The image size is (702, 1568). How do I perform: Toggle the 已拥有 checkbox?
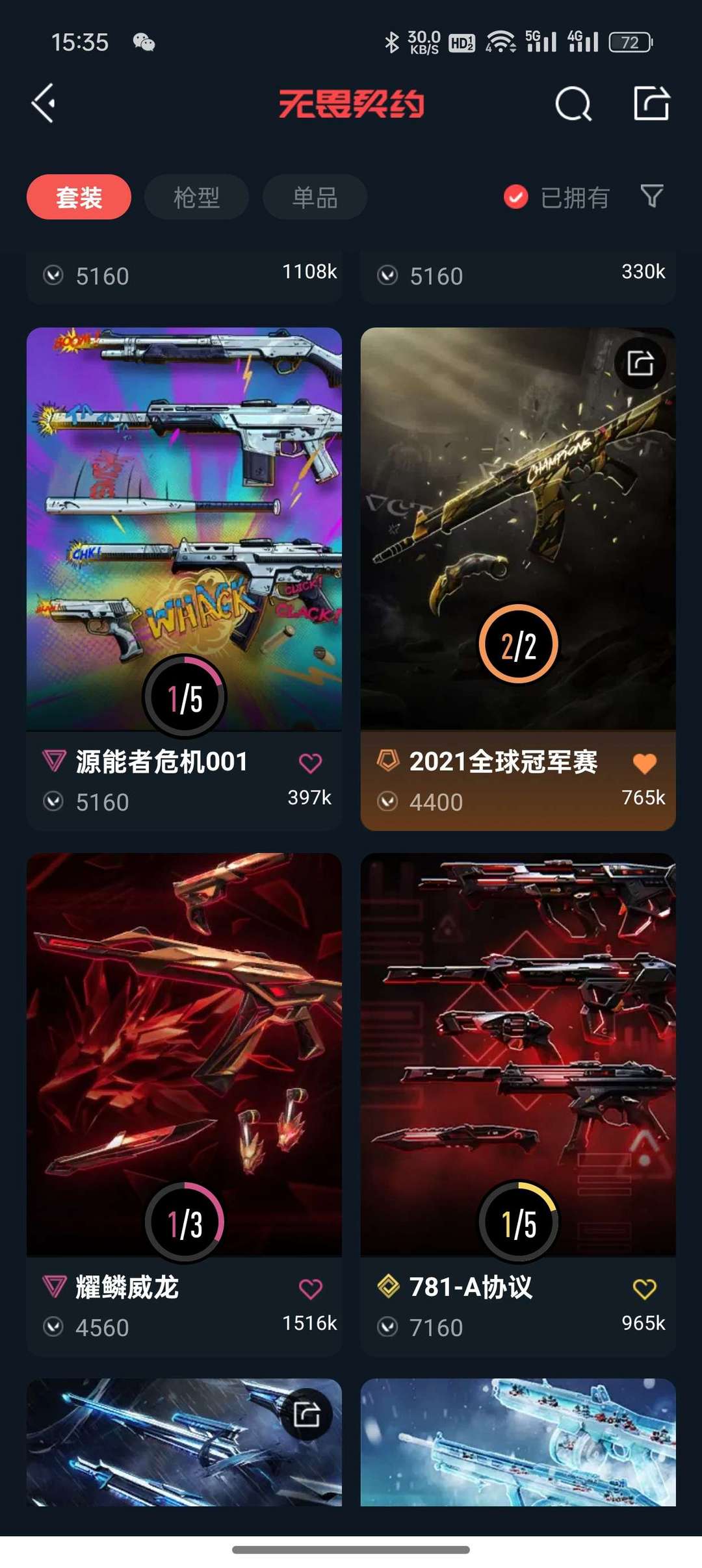click(x=516, y=197)
